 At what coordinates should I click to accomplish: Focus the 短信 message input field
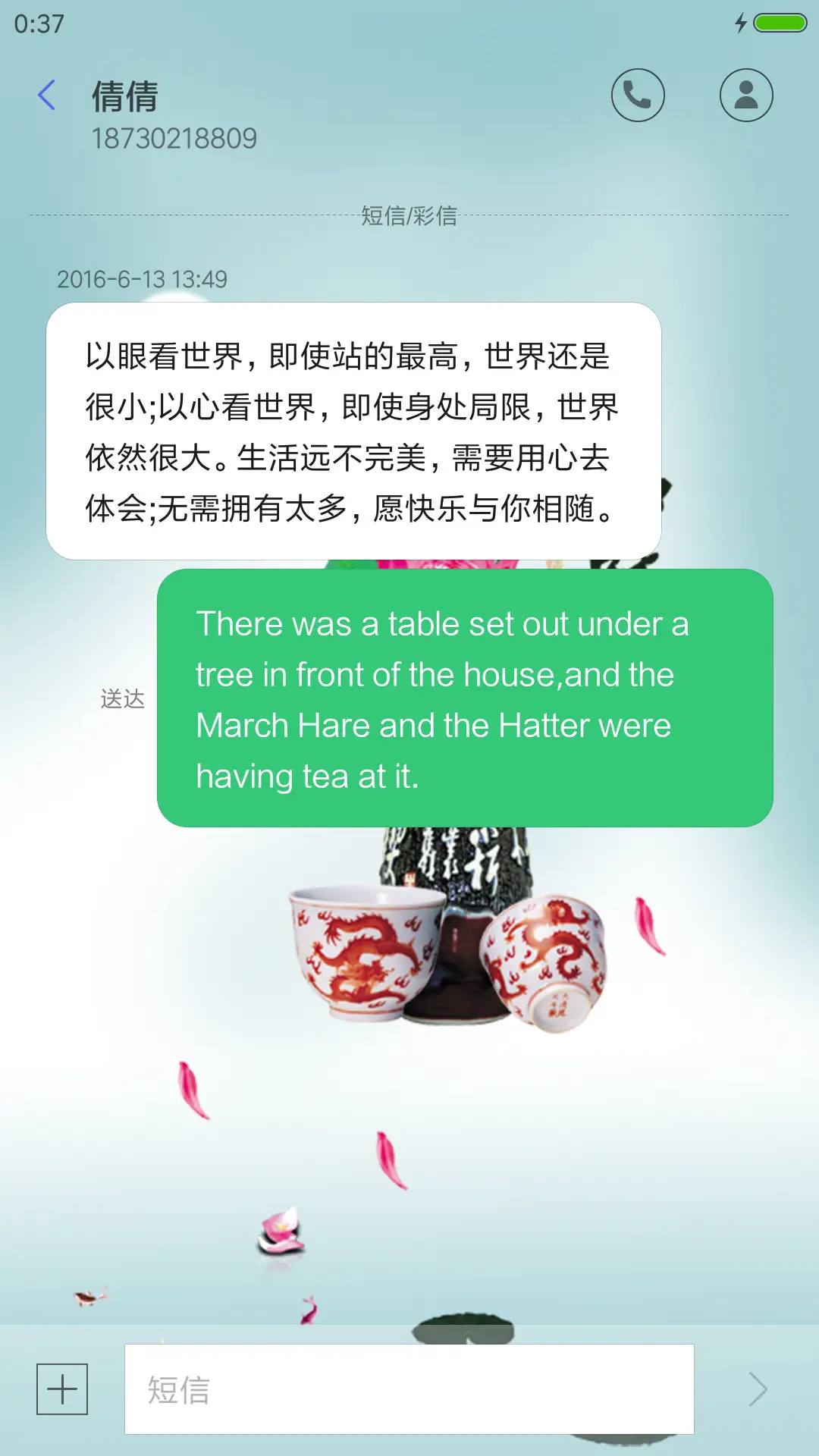tap(409, 1389)
